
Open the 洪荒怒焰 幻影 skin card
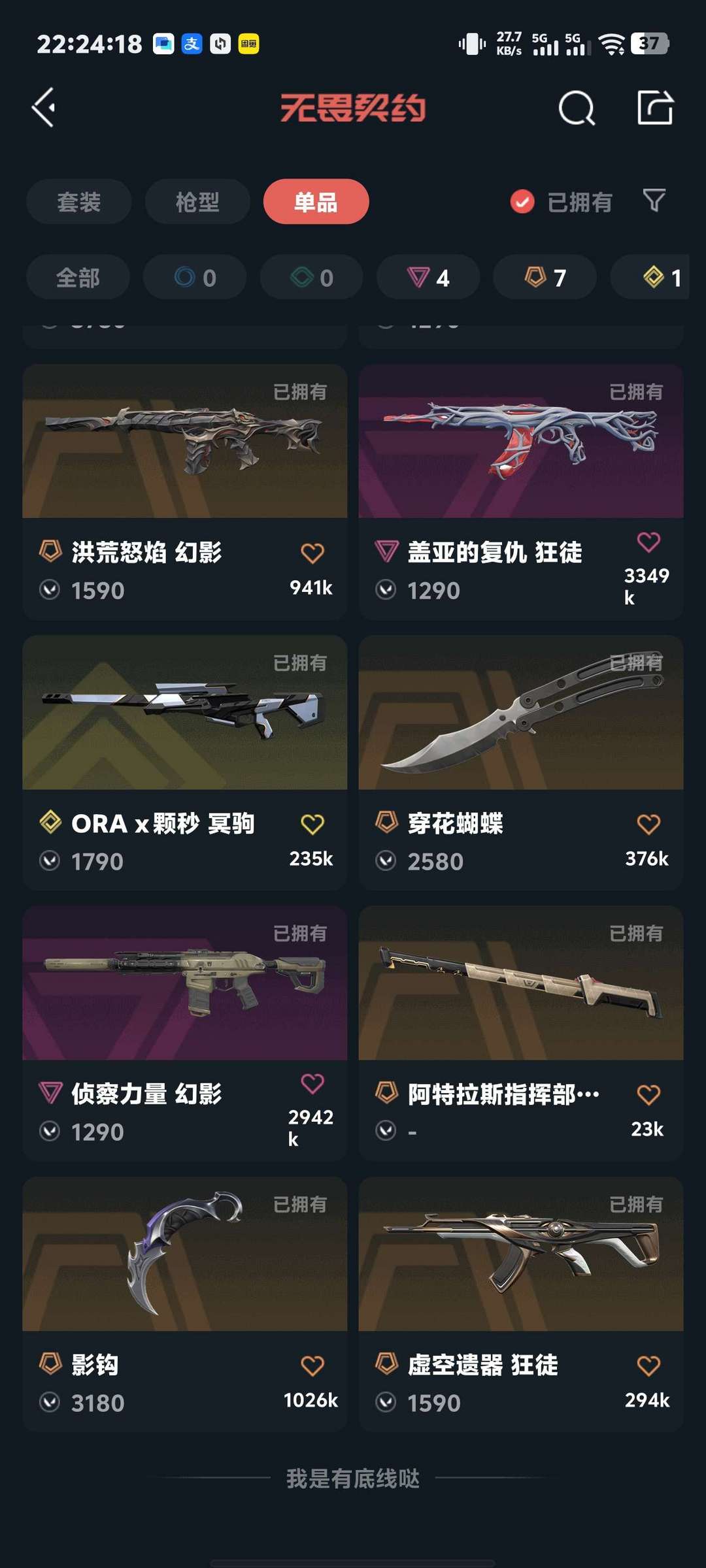pyautogui.click(x=185, y=492)
